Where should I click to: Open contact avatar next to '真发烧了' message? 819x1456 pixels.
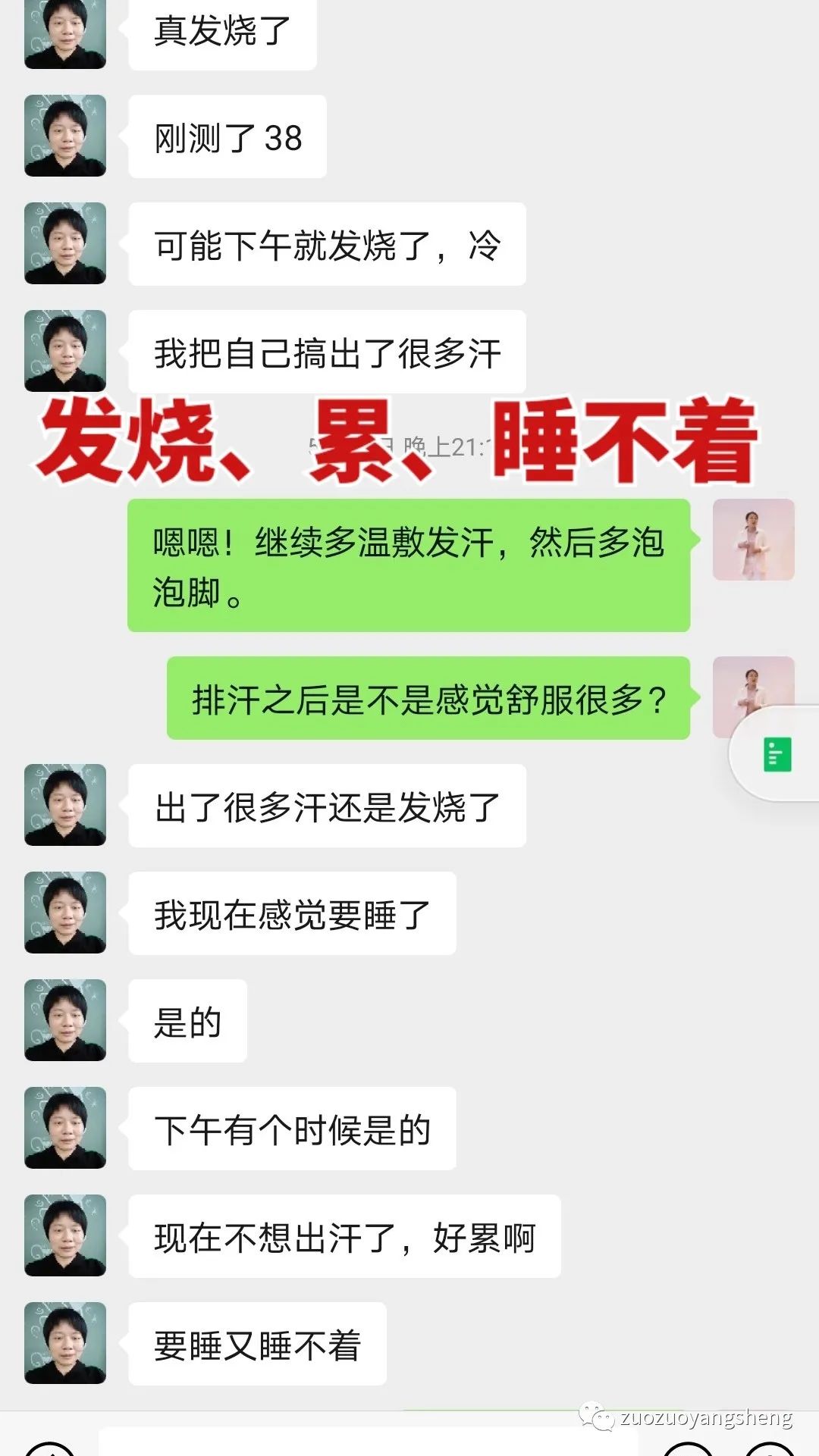[64, 34]
